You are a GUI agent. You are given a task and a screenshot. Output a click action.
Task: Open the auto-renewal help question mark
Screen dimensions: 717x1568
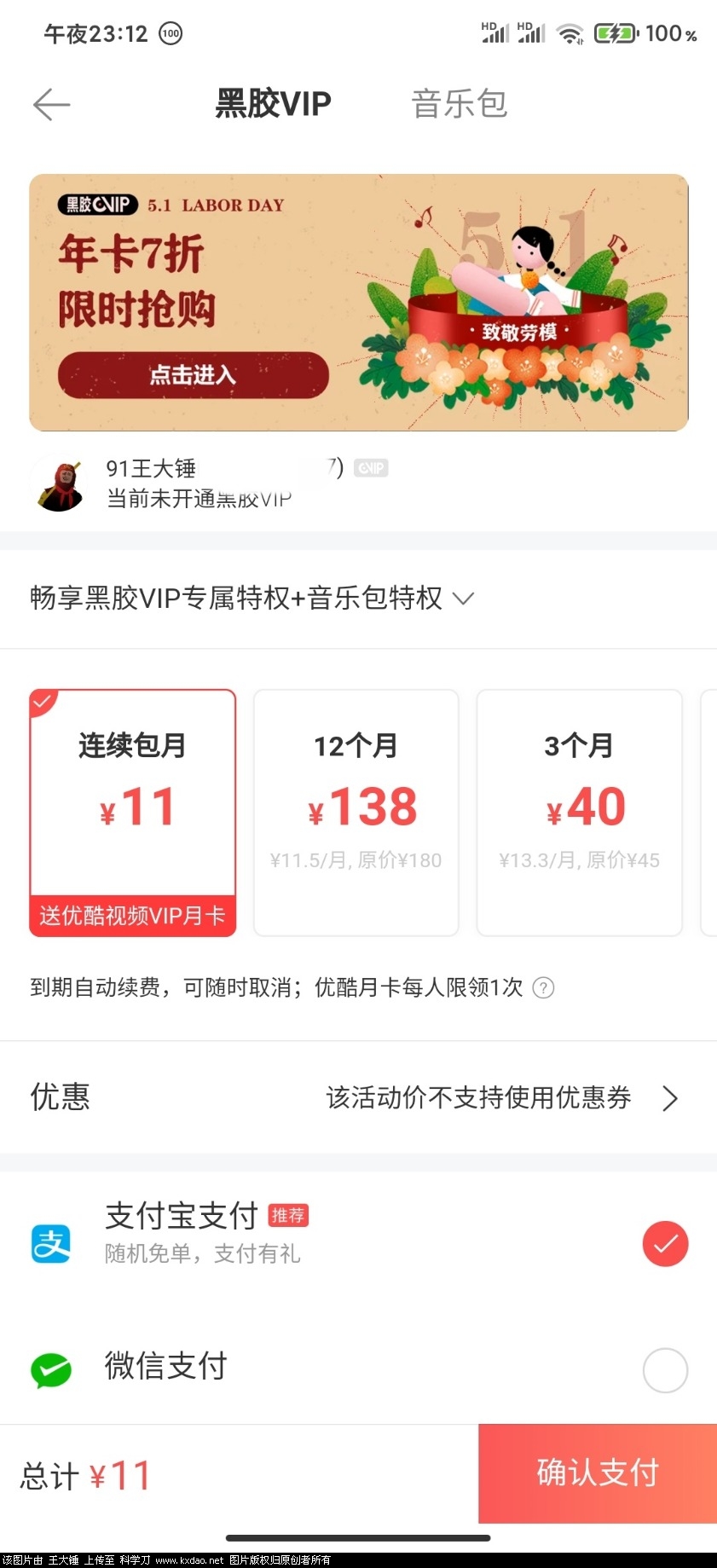[x=543, y=987]
